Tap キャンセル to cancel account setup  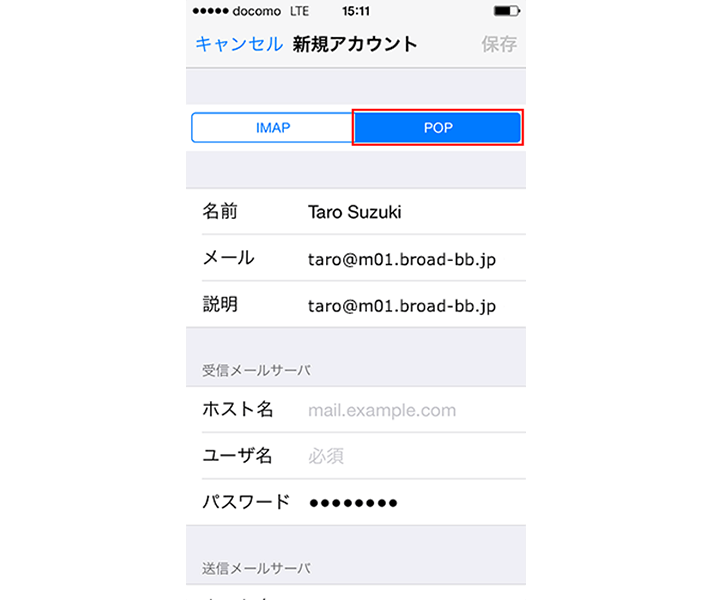pyautogui.click(x=238, y=44)
